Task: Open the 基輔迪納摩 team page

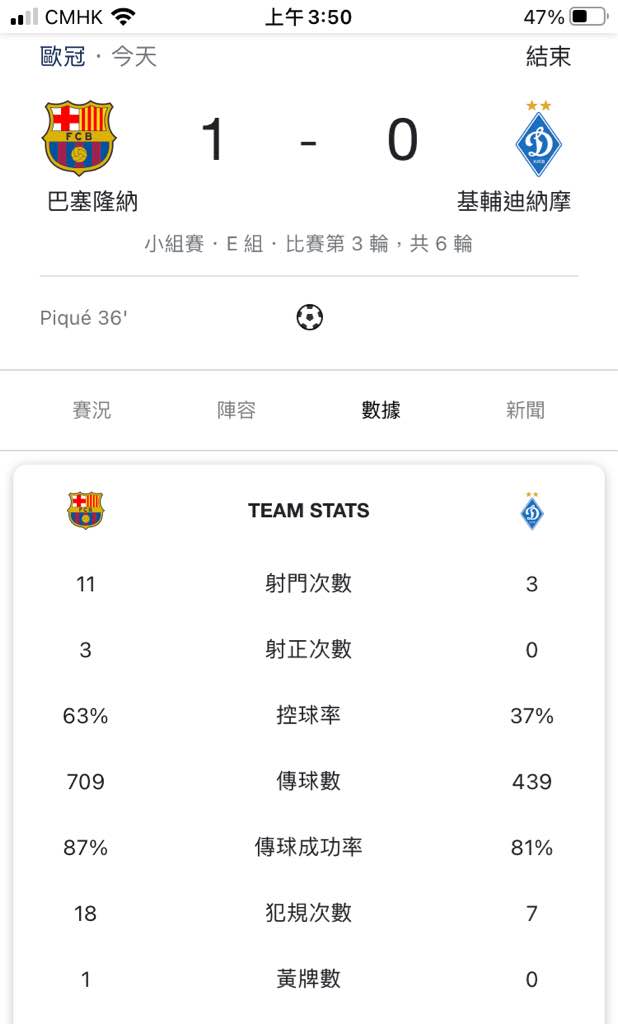Action: 513,201
